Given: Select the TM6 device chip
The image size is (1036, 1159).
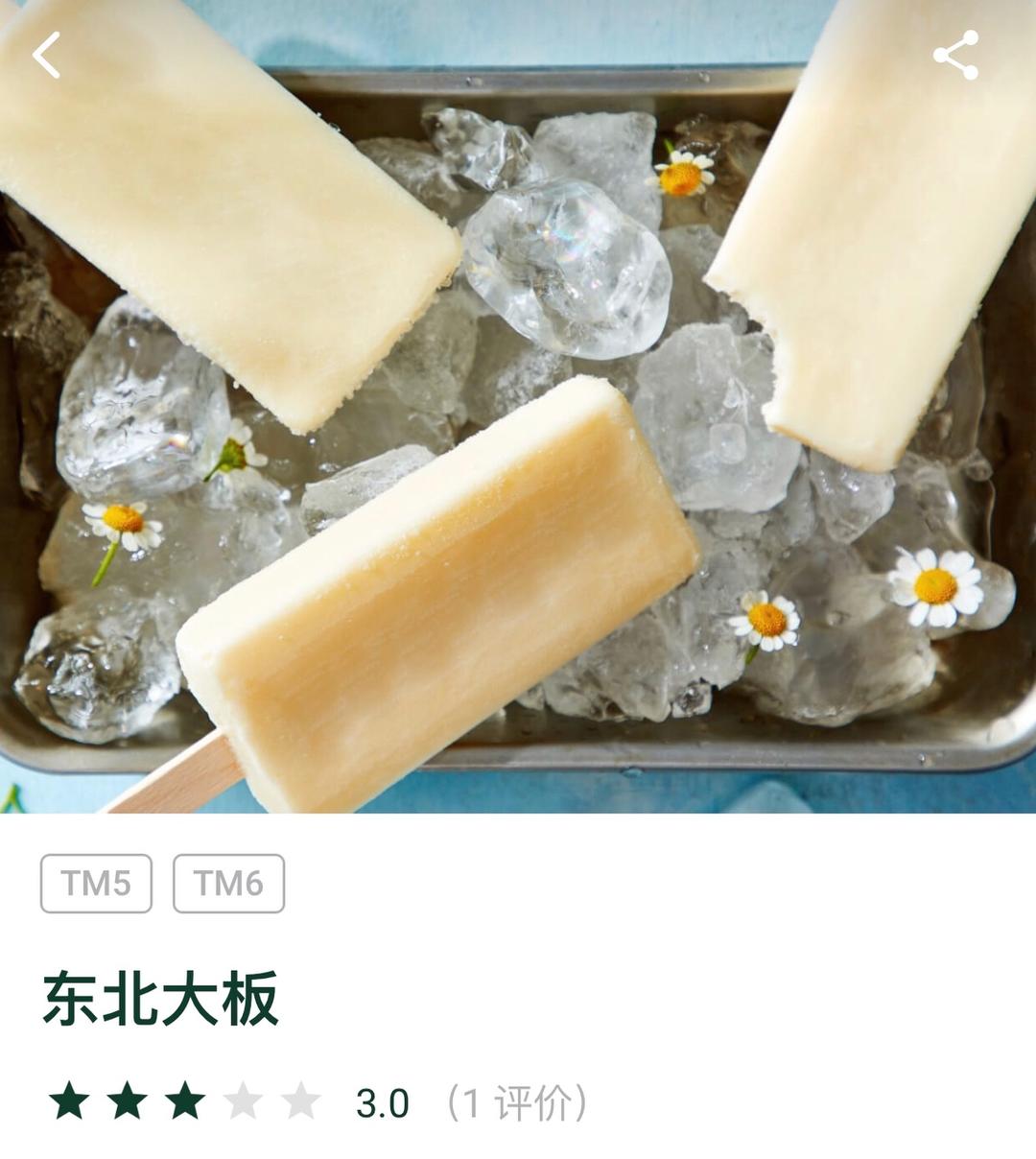Looking at the screenshot, I should tap(228, 883).
